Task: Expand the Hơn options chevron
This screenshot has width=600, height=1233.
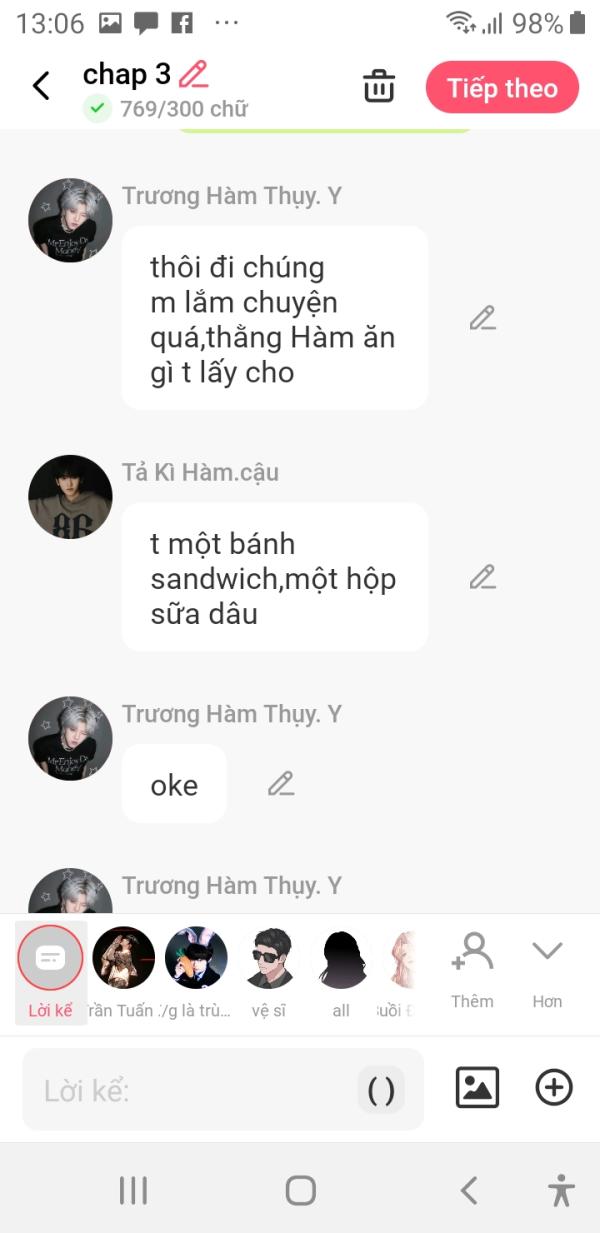Action: [x=547, y=970]
